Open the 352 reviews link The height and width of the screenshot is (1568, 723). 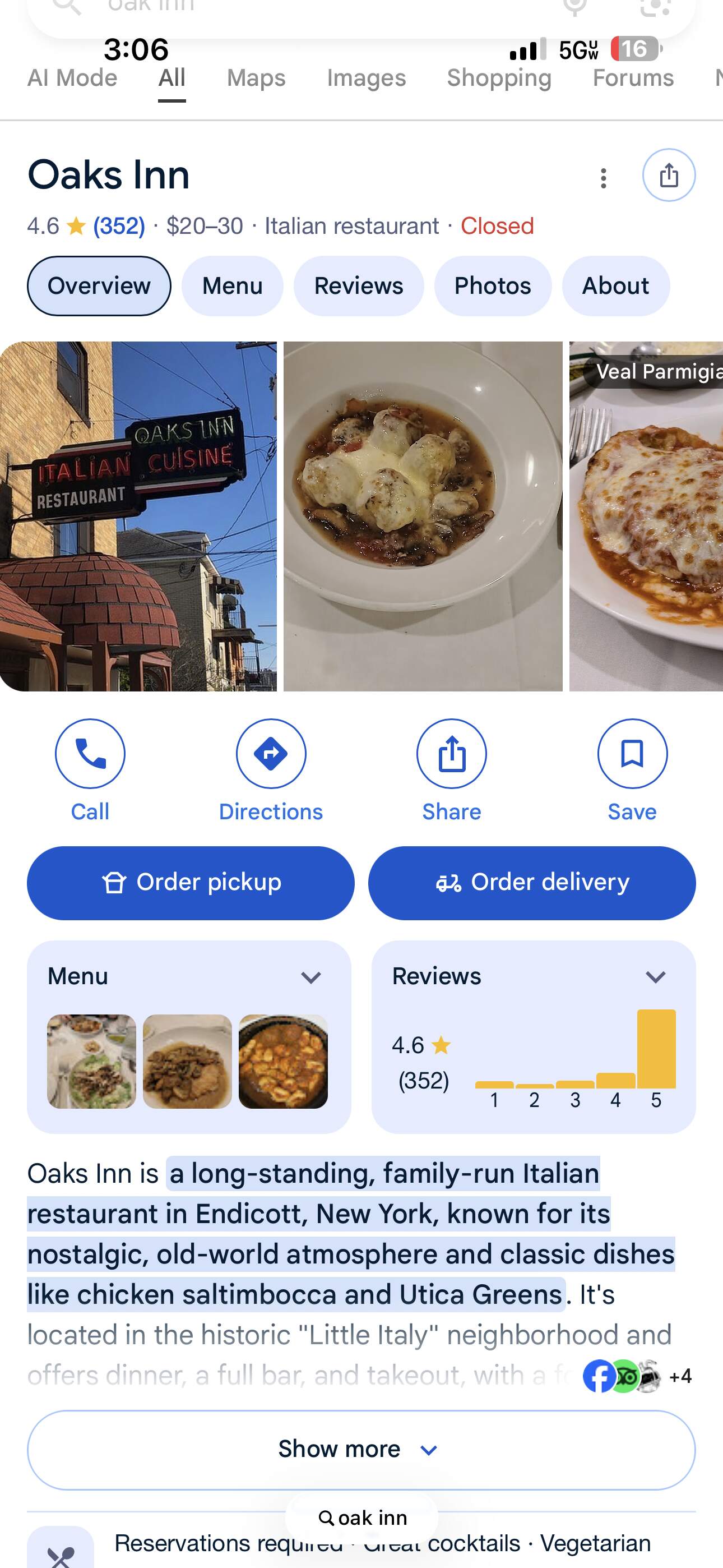point(119,227)
